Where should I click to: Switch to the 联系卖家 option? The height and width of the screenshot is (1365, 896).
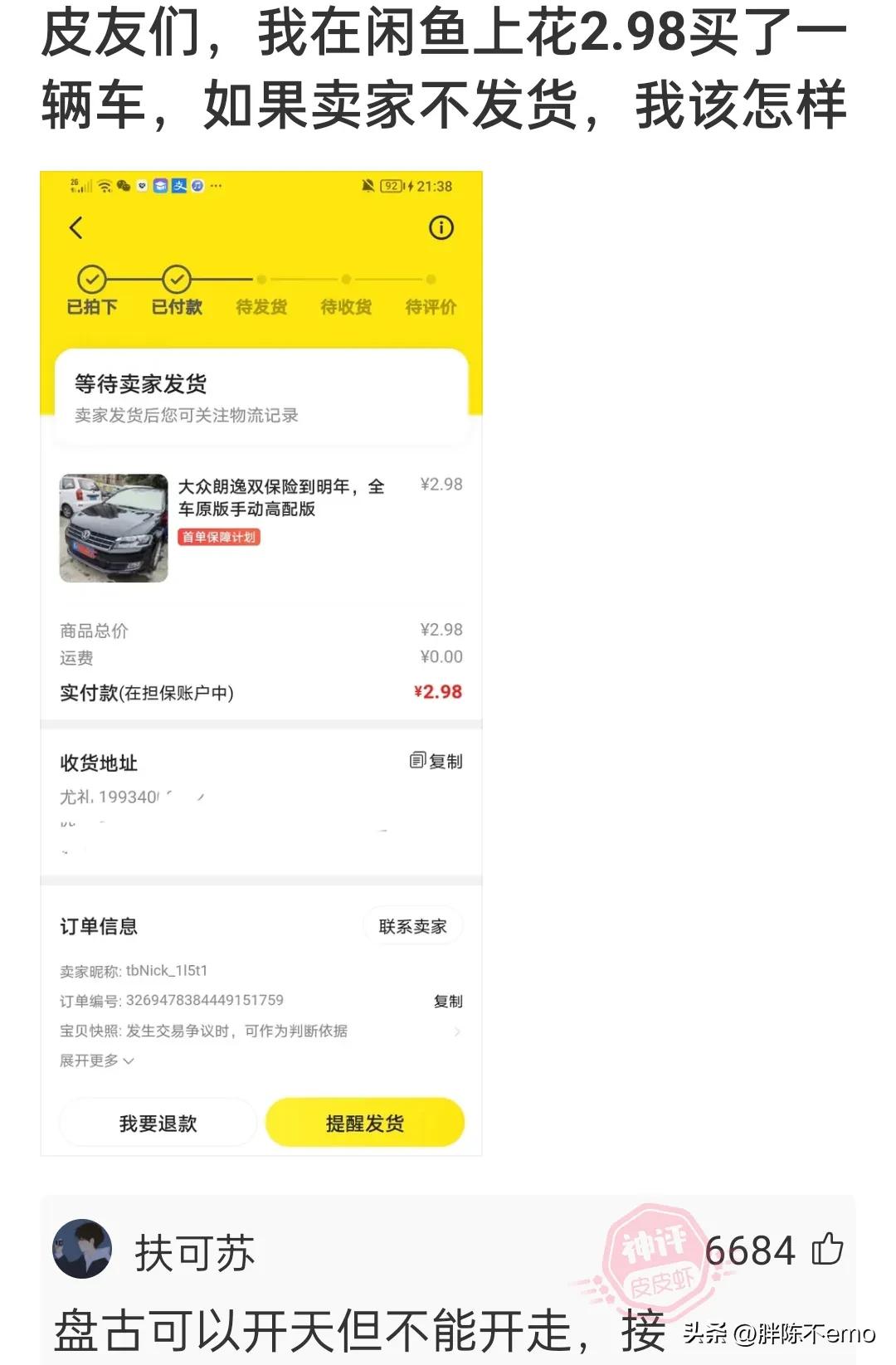412,926
